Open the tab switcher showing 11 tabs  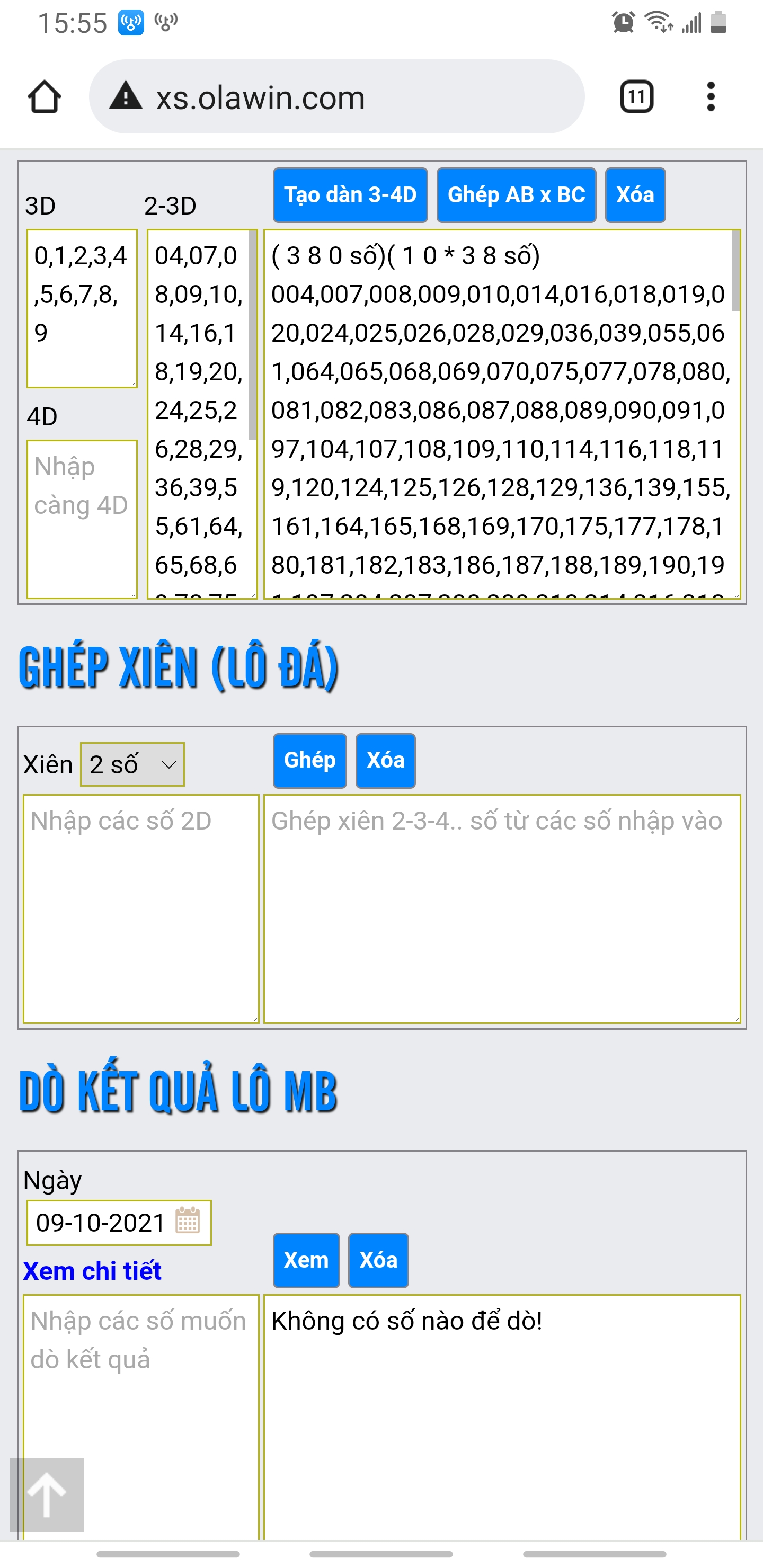click(x=637, y=97)
